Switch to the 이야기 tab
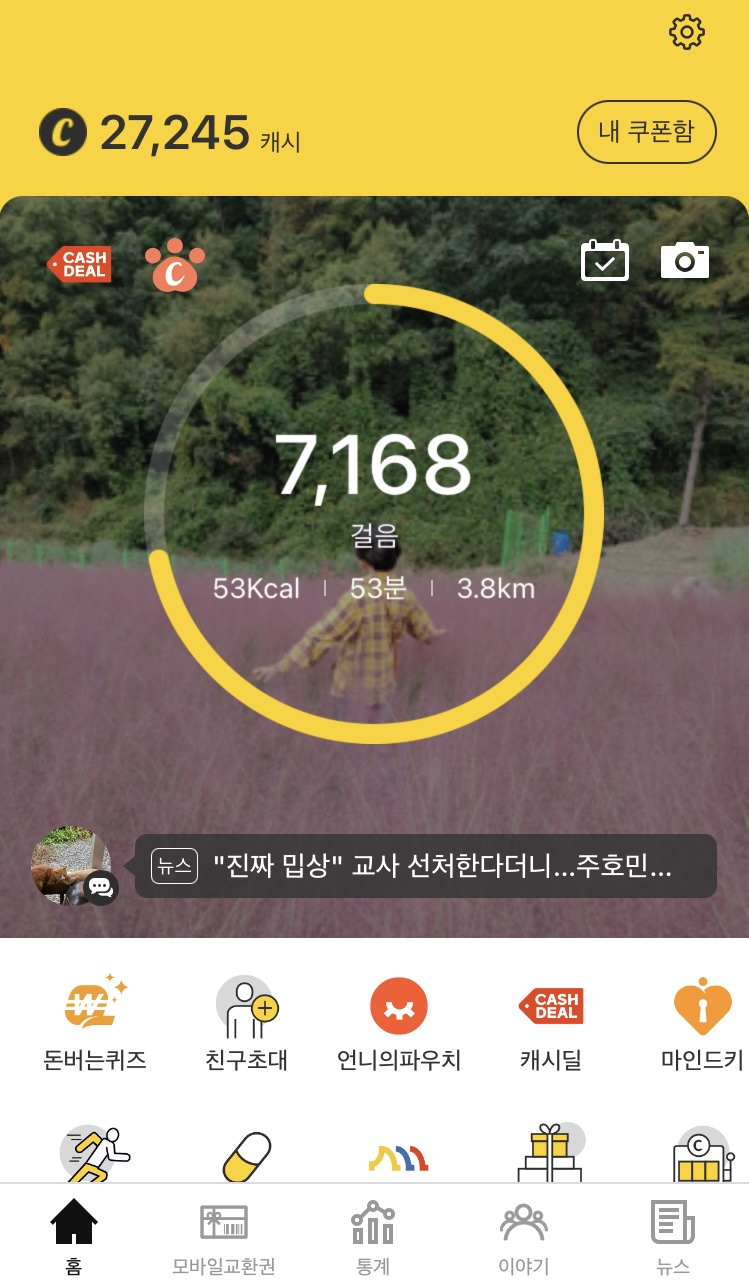Image resolution: width=749 pixels, height=1281 pixels. point(523,1235)
